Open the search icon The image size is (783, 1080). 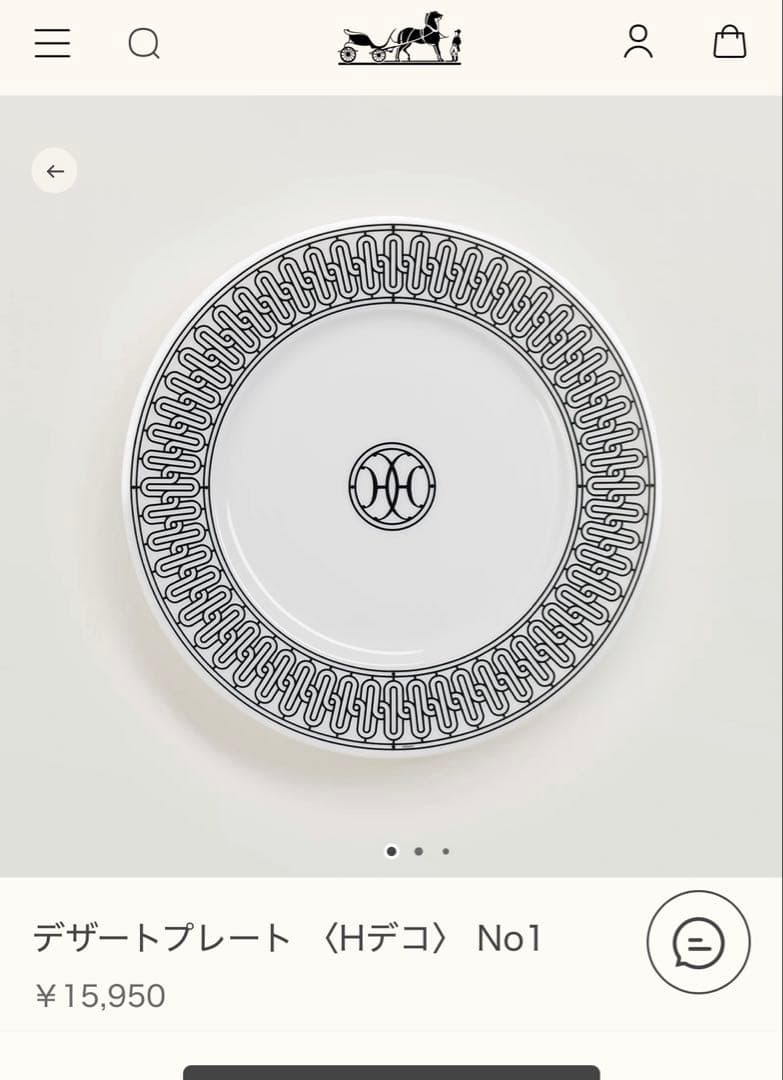click(x=144, y=43)
